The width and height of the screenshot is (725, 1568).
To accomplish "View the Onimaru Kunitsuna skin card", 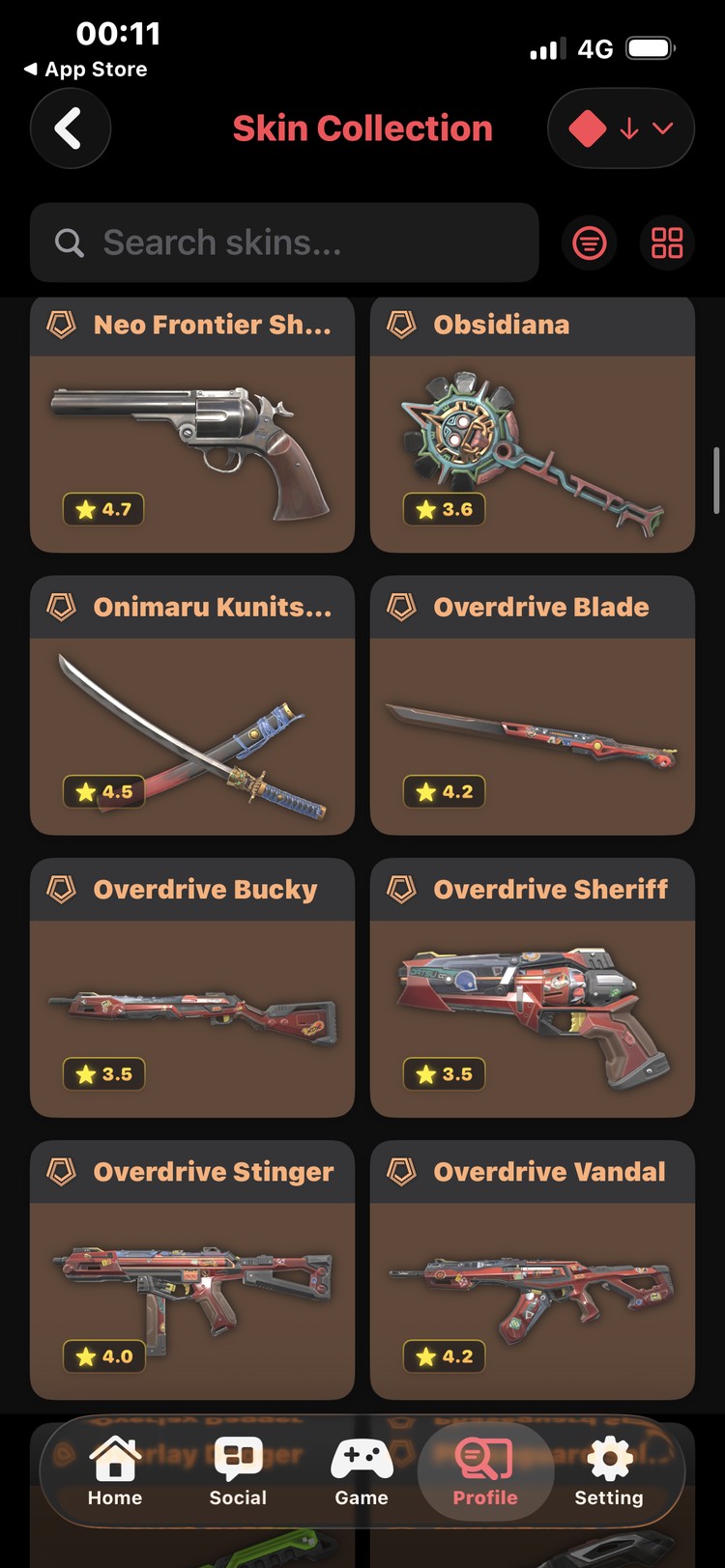I will (192, 706).
